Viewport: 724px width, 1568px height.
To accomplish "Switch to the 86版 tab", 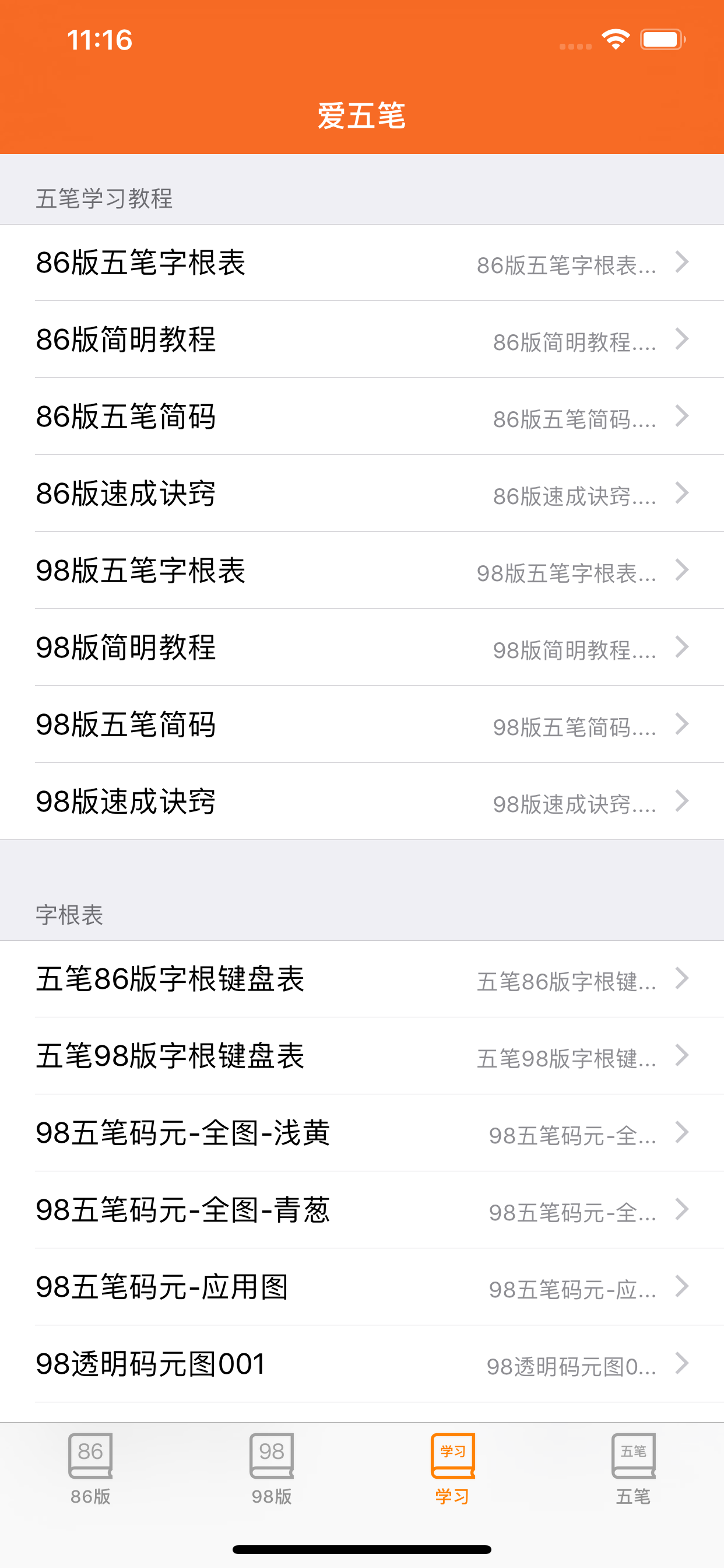I will pyautogui.click(x=90, y=1468).
